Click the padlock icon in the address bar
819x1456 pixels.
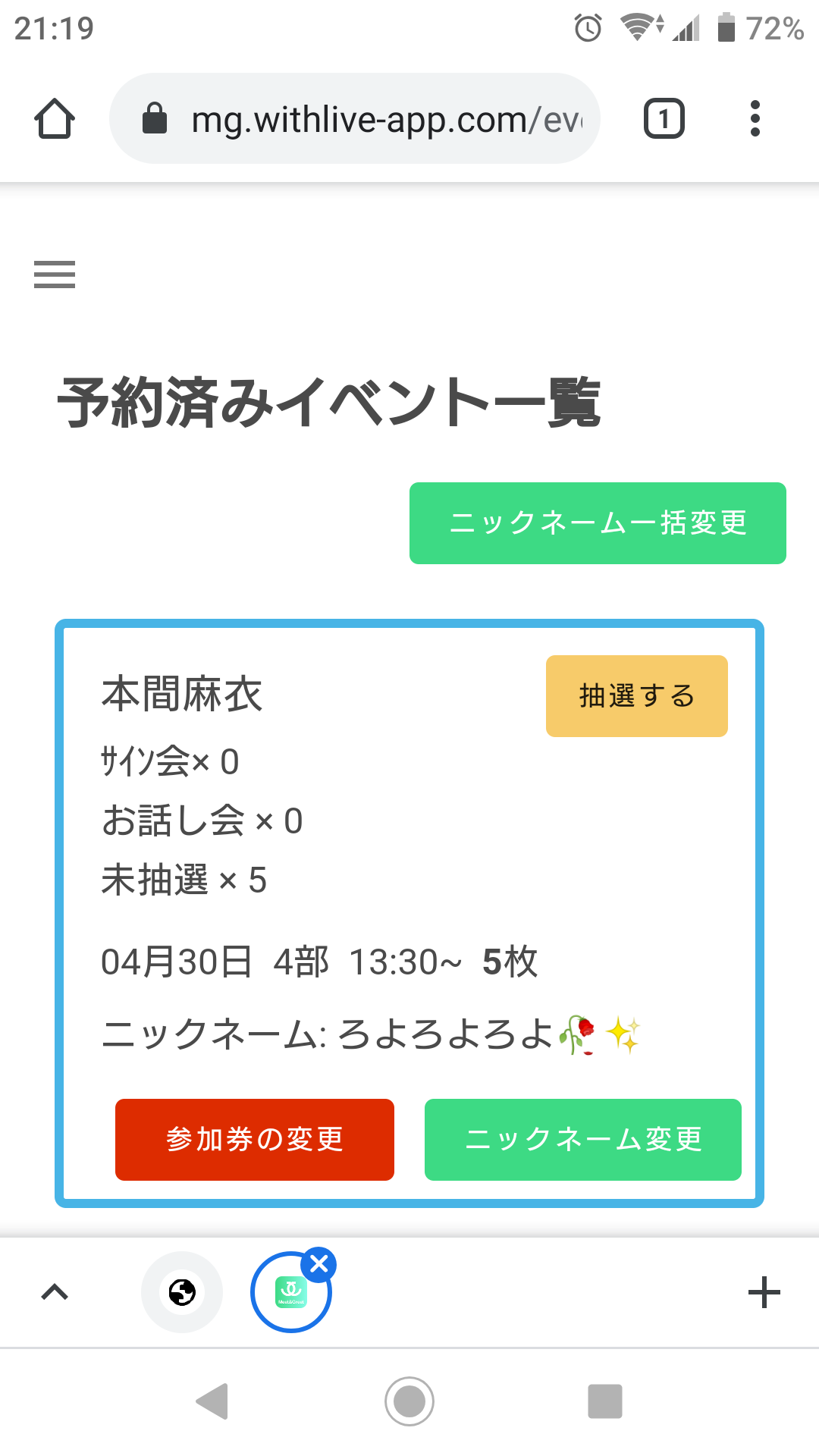click(x=155, y=118)
